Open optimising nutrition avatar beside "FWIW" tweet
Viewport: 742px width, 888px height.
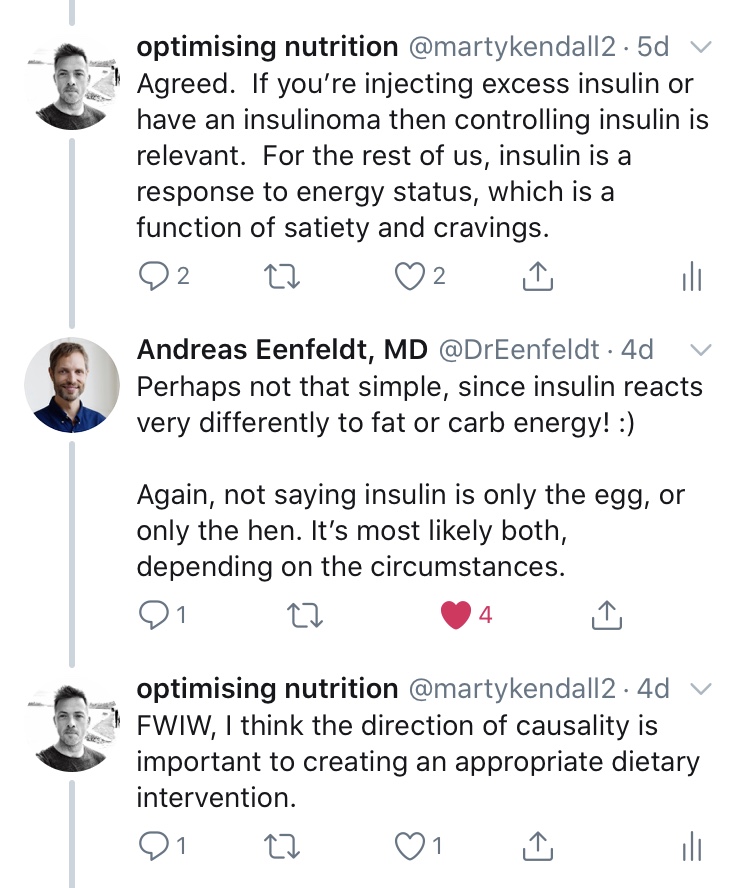click(x=70, y=727)
